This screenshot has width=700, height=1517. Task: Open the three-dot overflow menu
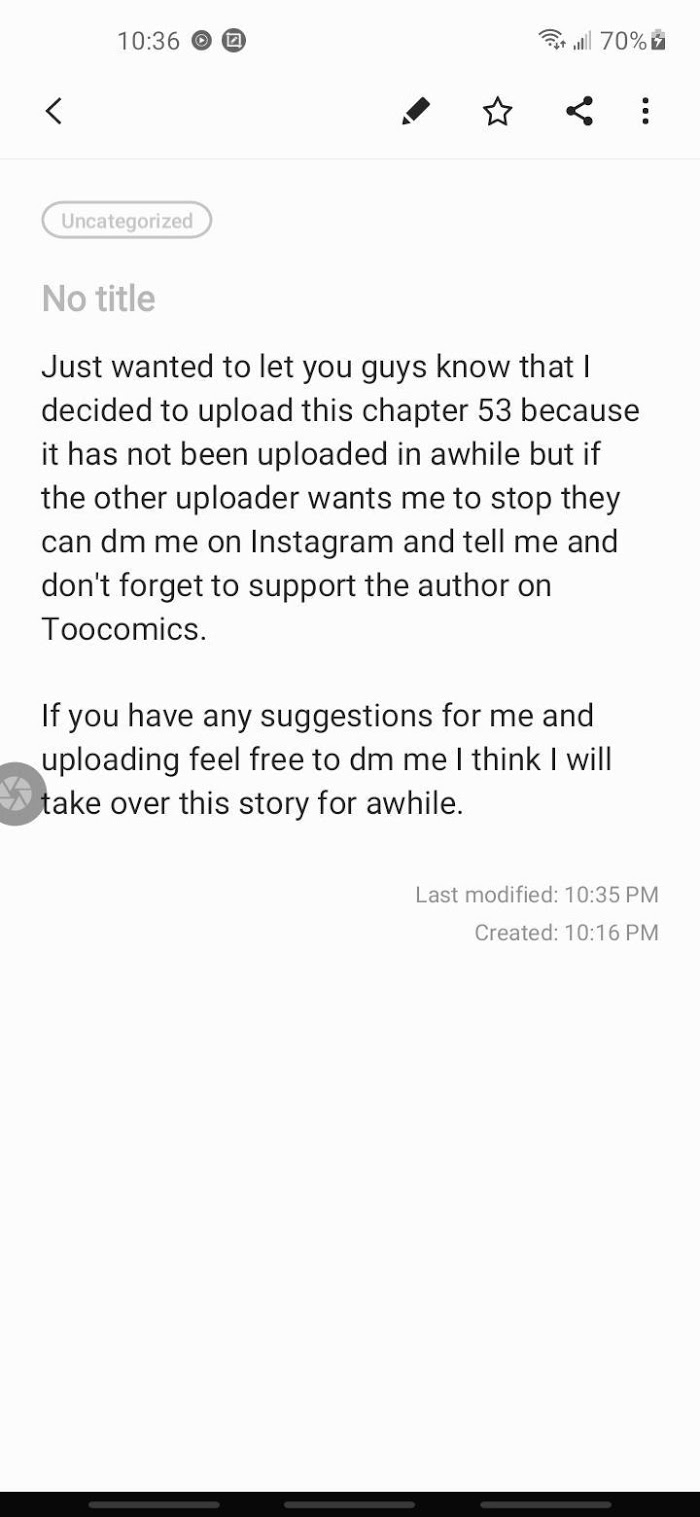click(x=645, y=111)
